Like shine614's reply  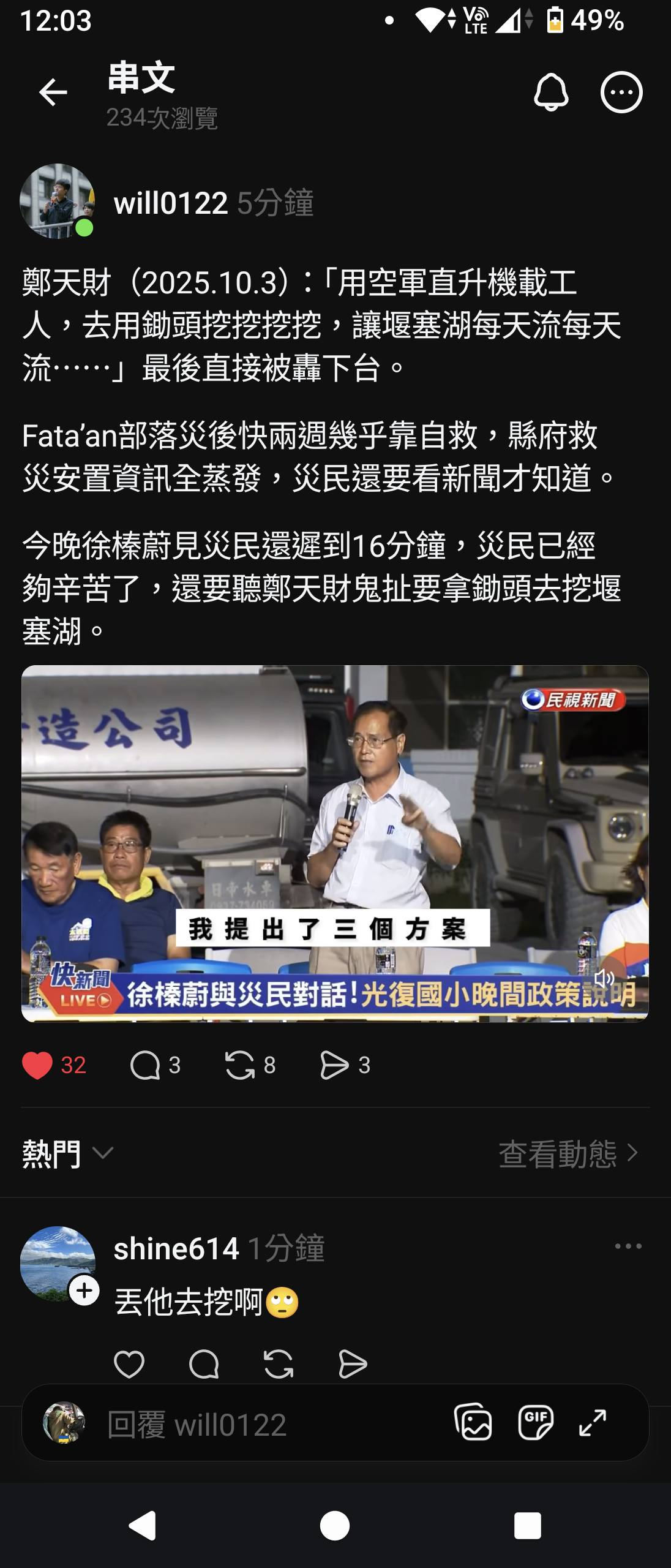pyautogui.click(x=129, y=1364)
